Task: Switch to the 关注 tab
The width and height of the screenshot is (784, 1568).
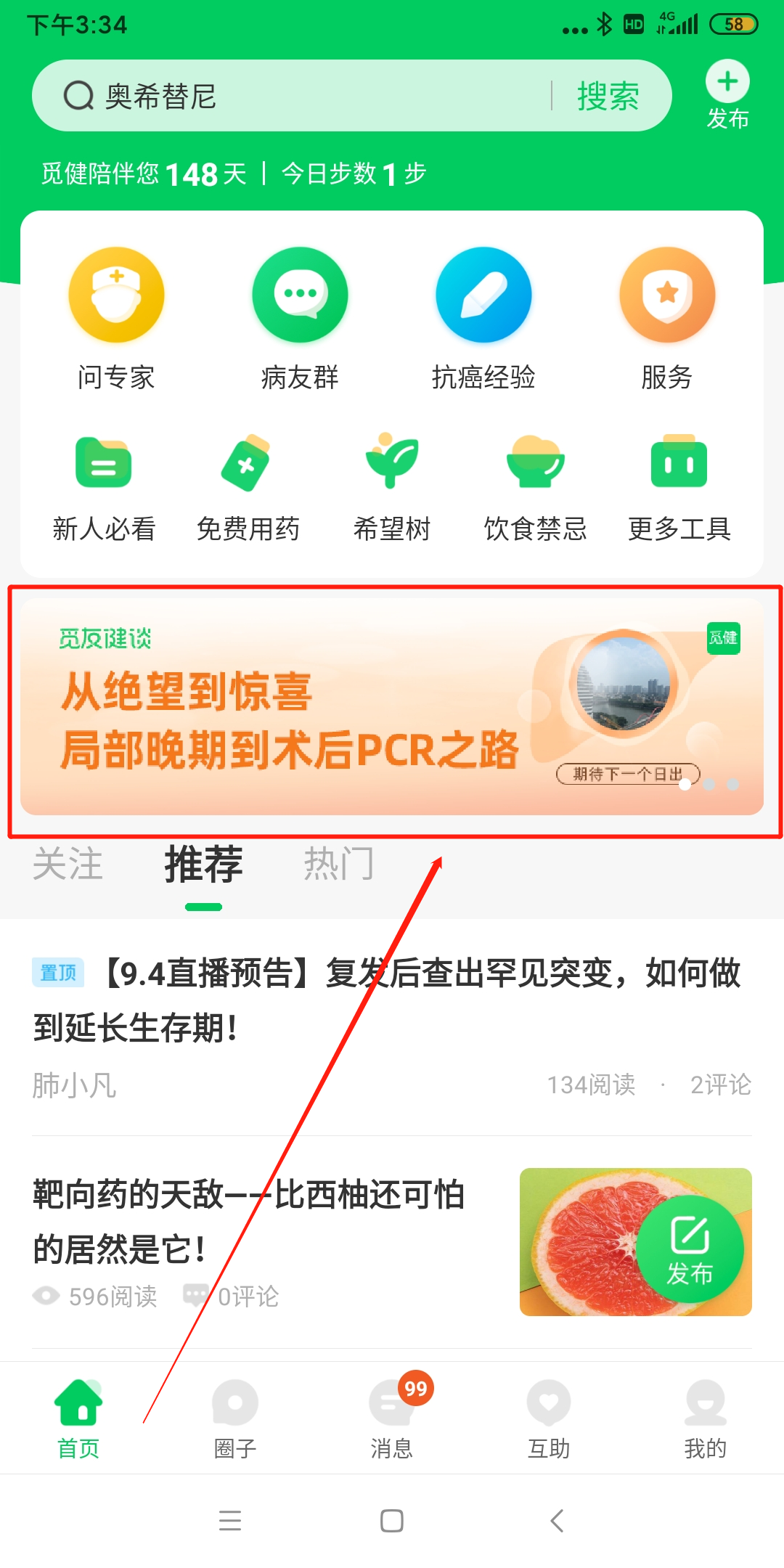Action: coord(68,864)
